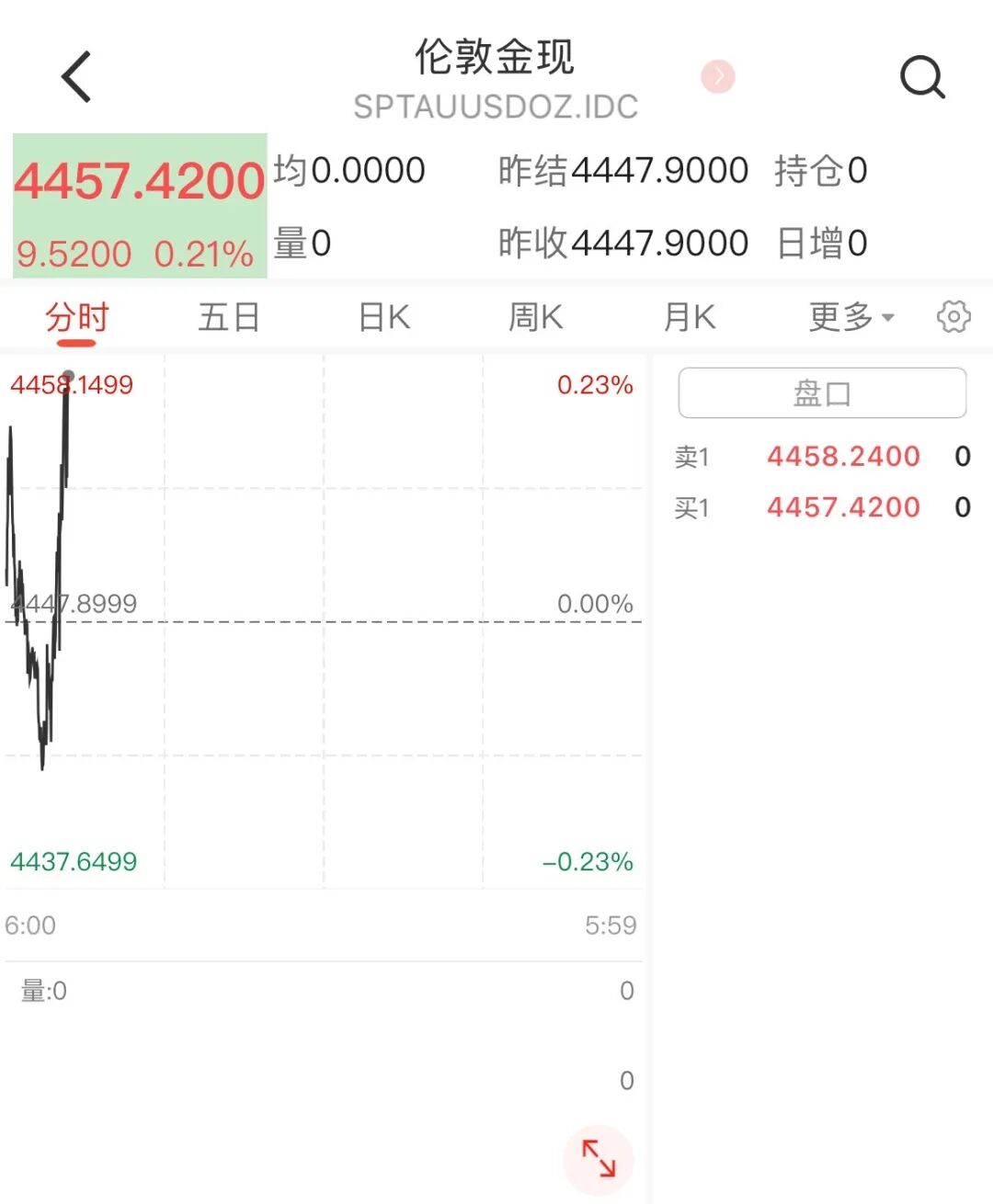Select the 分时 chart tab
This screenshot has width=993, height=1204.
click(x=77, y=318)
